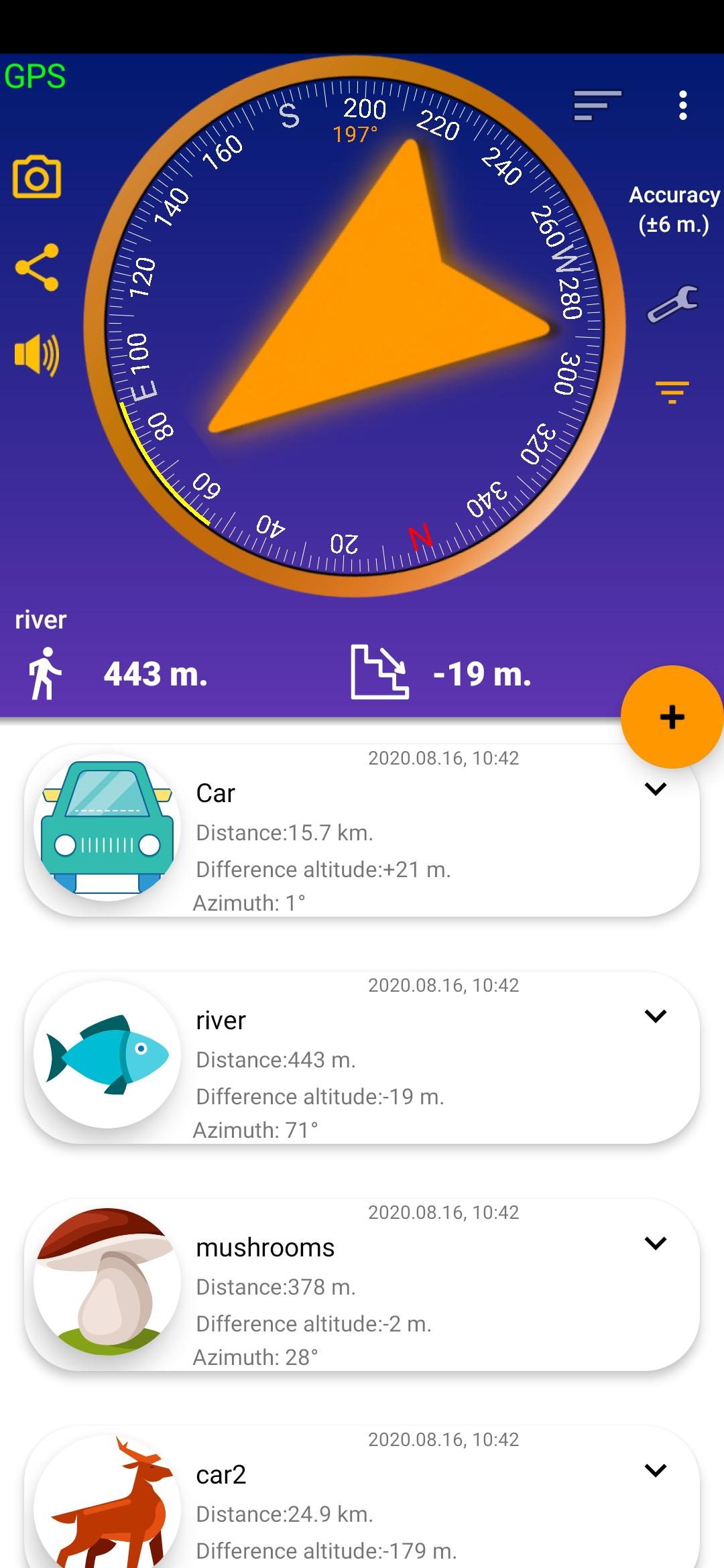Image resolution: width=724 pixels, height=1568 pixels.
Task: Tap the orange filter icon
Action: click(x=672, y=392)
